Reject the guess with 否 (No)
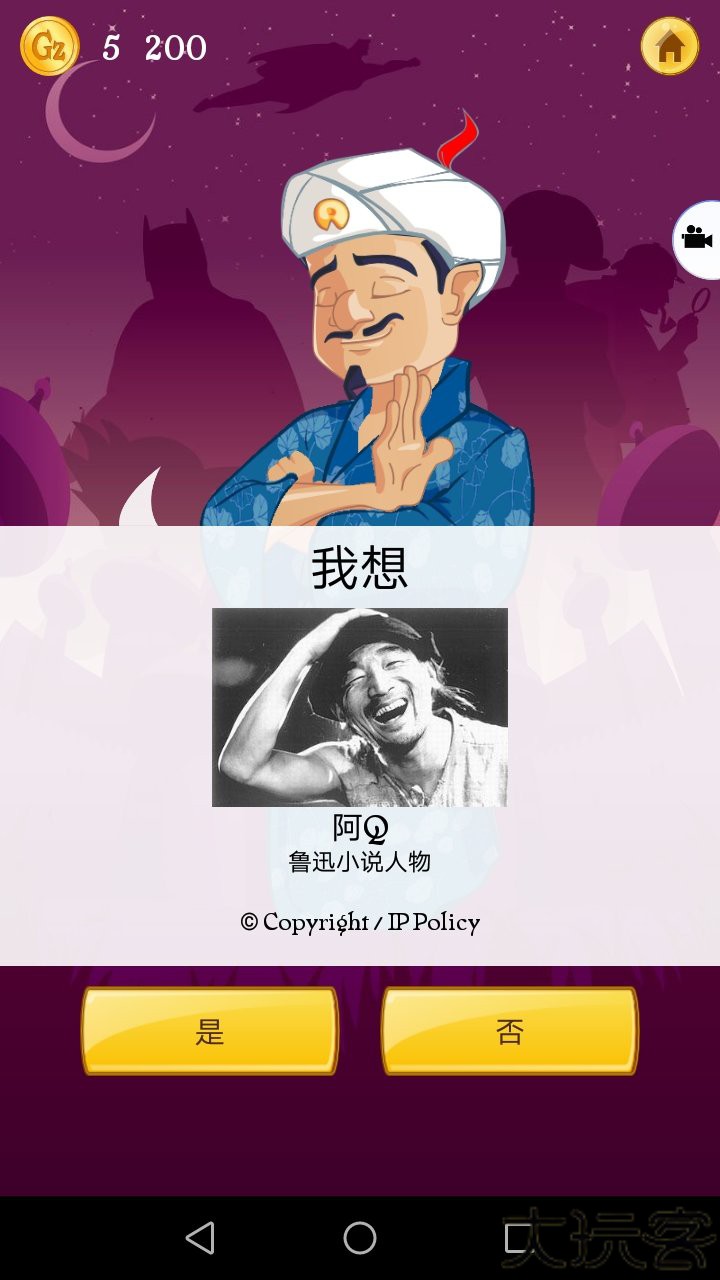The image size is (720, 1280). pyautogui.click(x=509, y=1032)
